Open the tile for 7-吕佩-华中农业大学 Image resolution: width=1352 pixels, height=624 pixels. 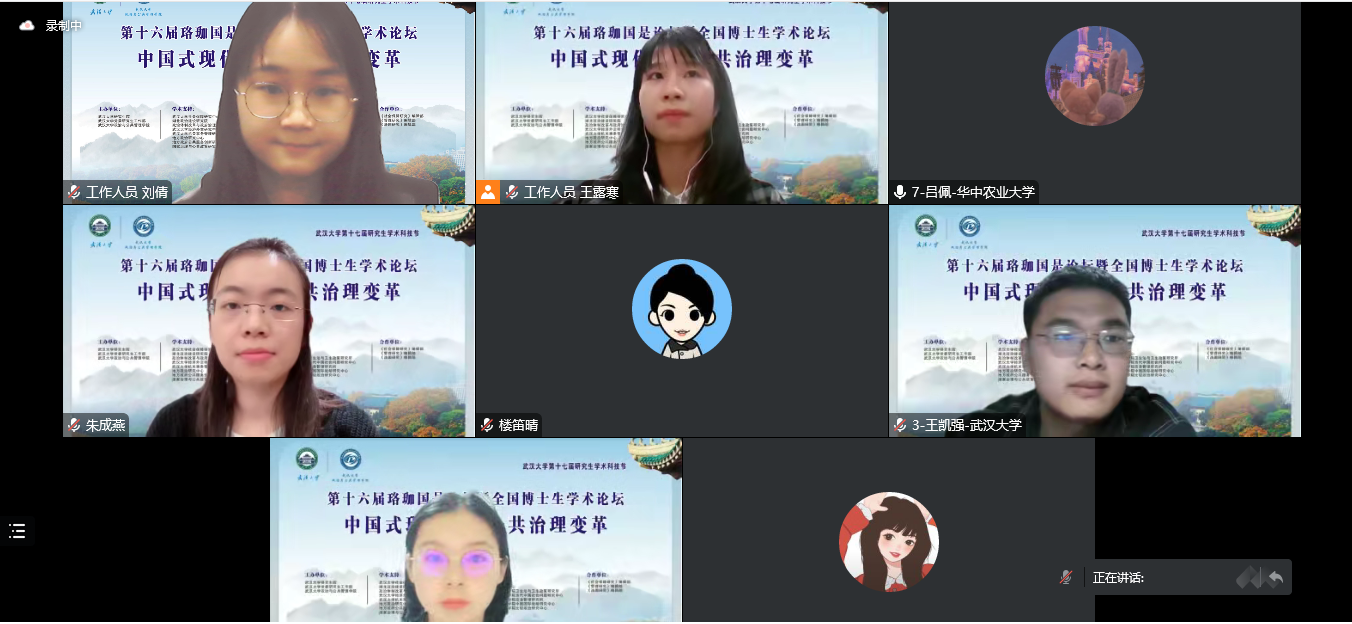coord(1094,102)
